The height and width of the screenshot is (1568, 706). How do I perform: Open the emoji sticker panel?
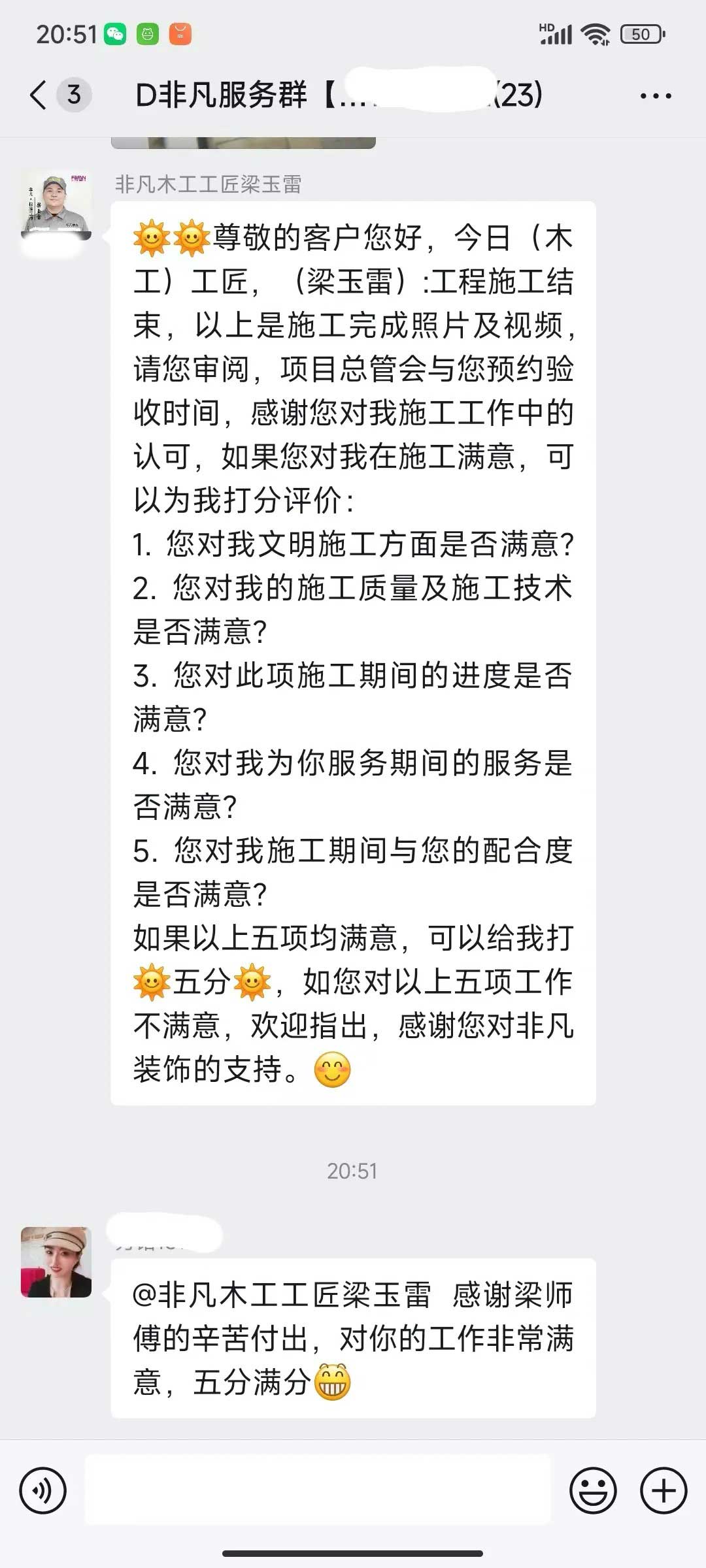(593, 1491)
